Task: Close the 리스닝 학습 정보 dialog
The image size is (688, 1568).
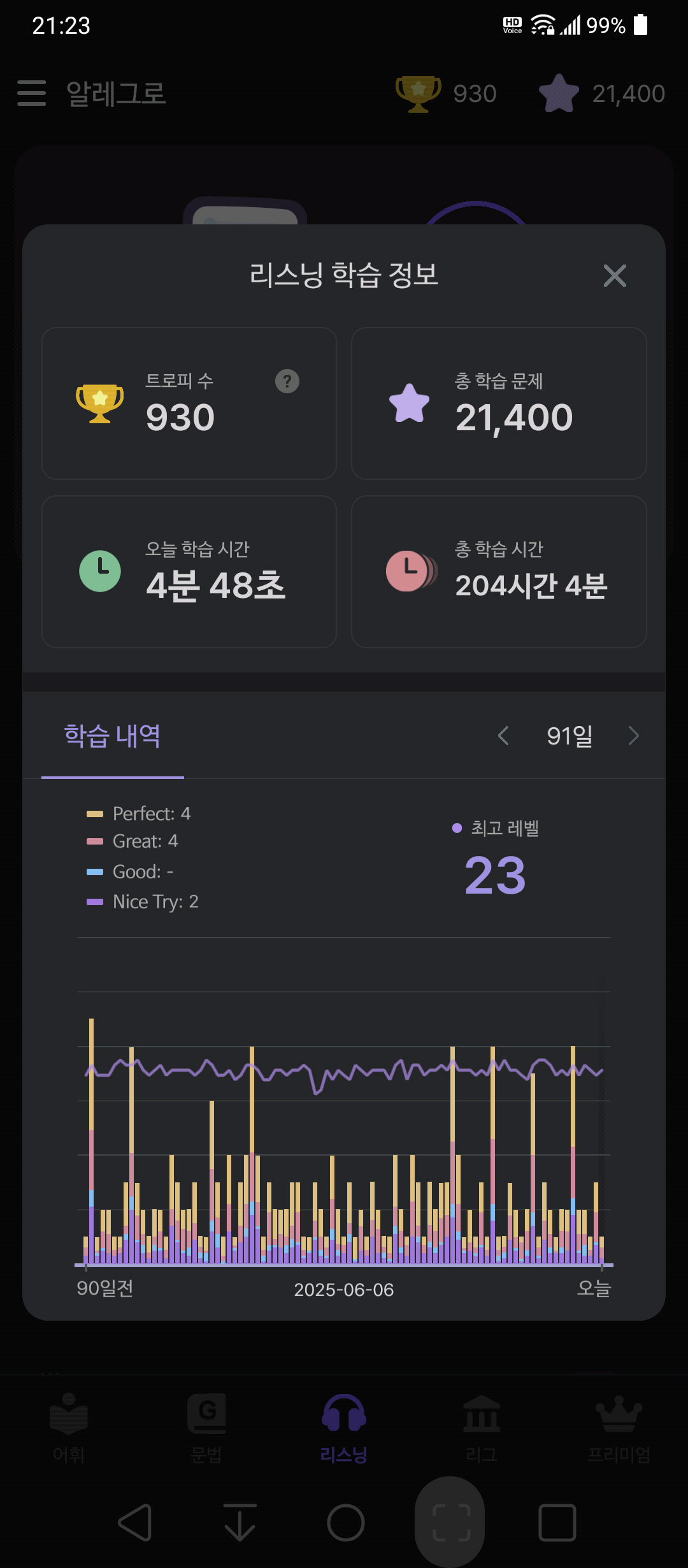Action: pyautogui.click(x=615, y=275)
